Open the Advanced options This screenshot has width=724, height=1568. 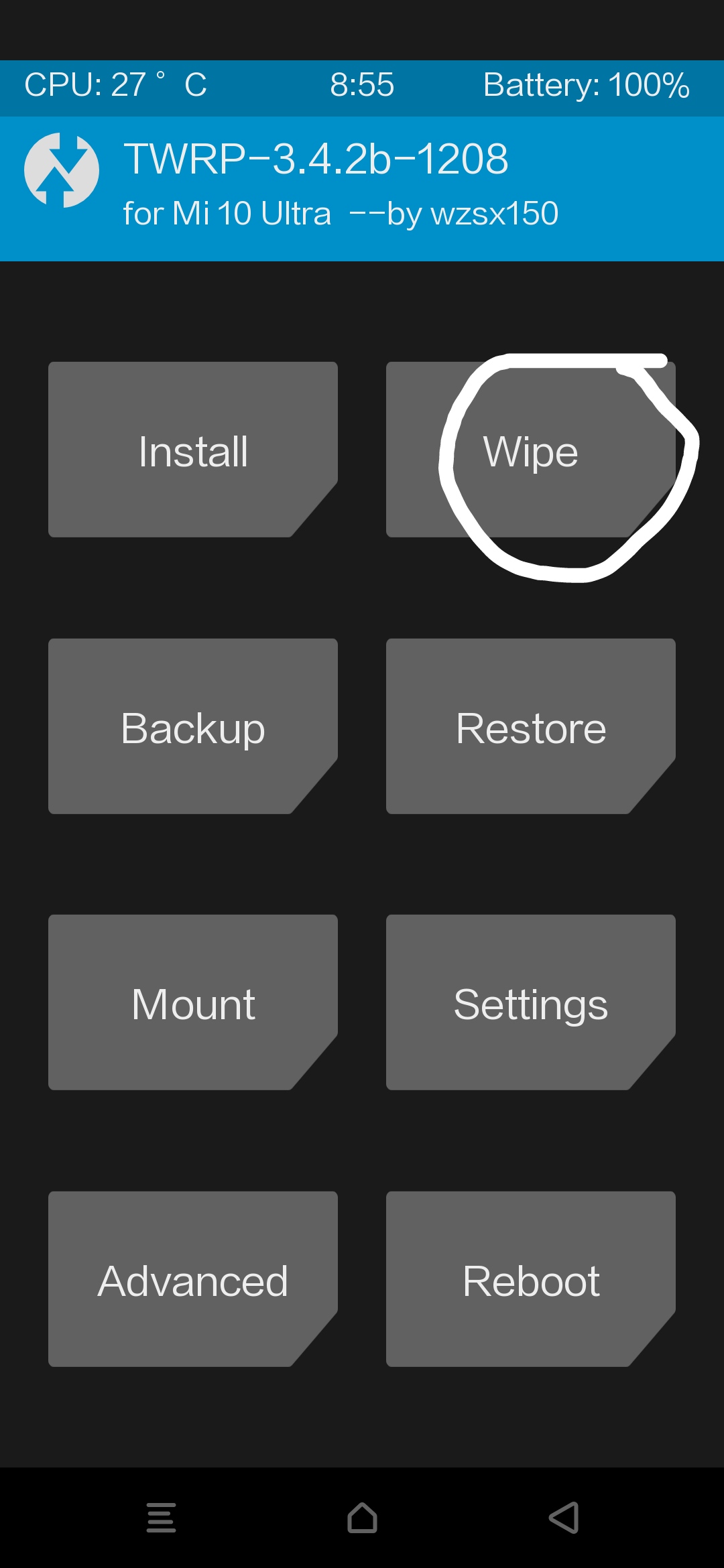coord(193,1279)
